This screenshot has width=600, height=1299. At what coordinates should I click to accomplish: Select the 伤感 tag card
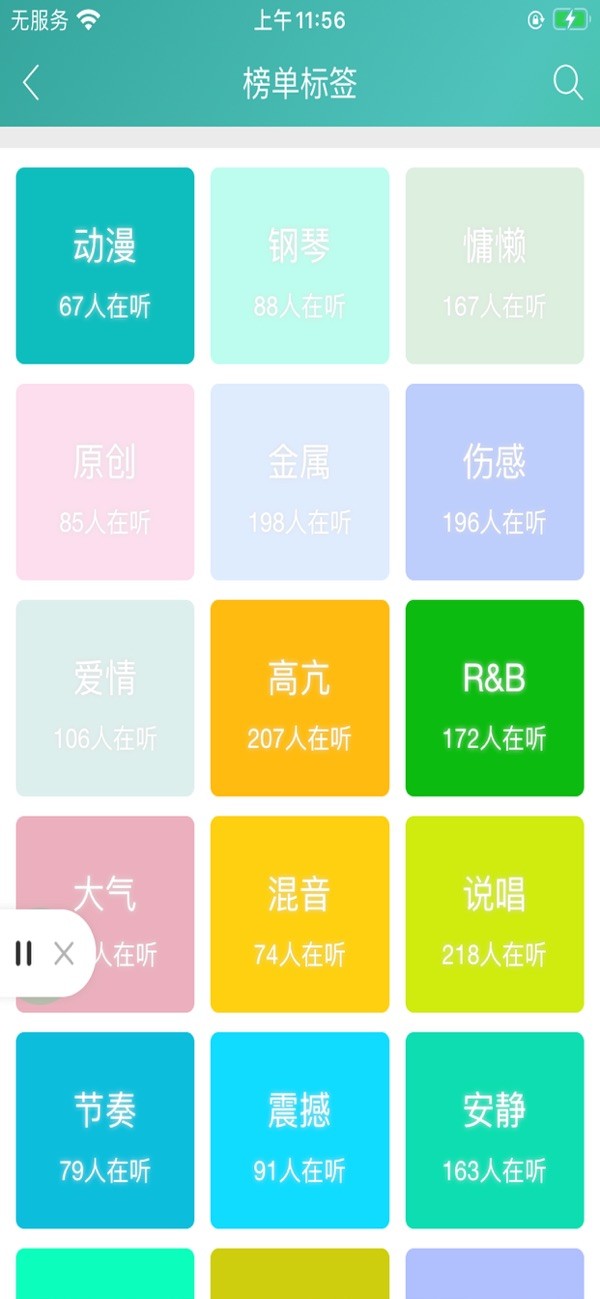point(494,481)
